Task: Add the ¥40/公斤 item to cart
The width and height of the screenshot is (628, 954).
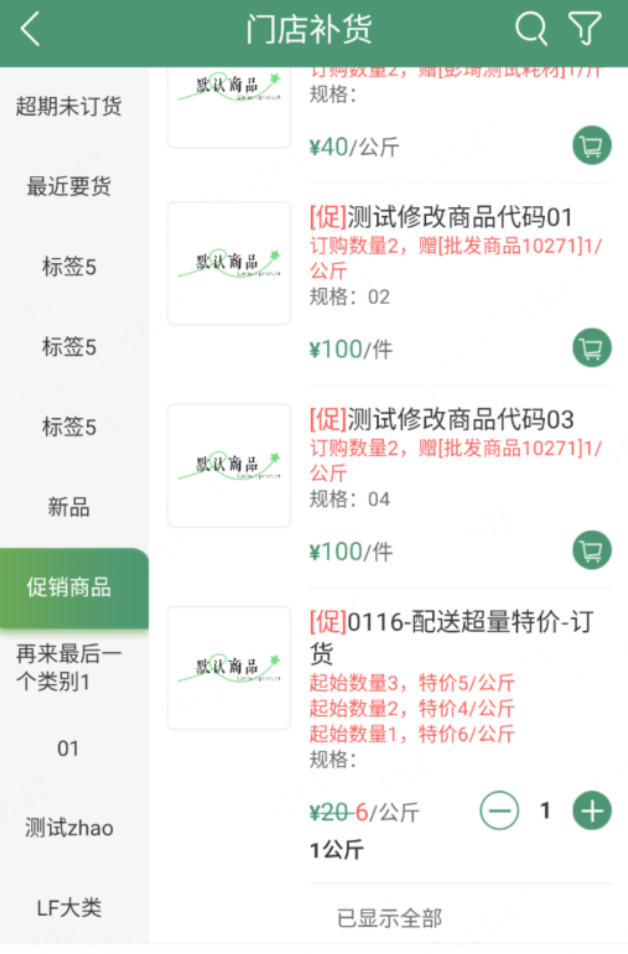Action: pos(592,146)
